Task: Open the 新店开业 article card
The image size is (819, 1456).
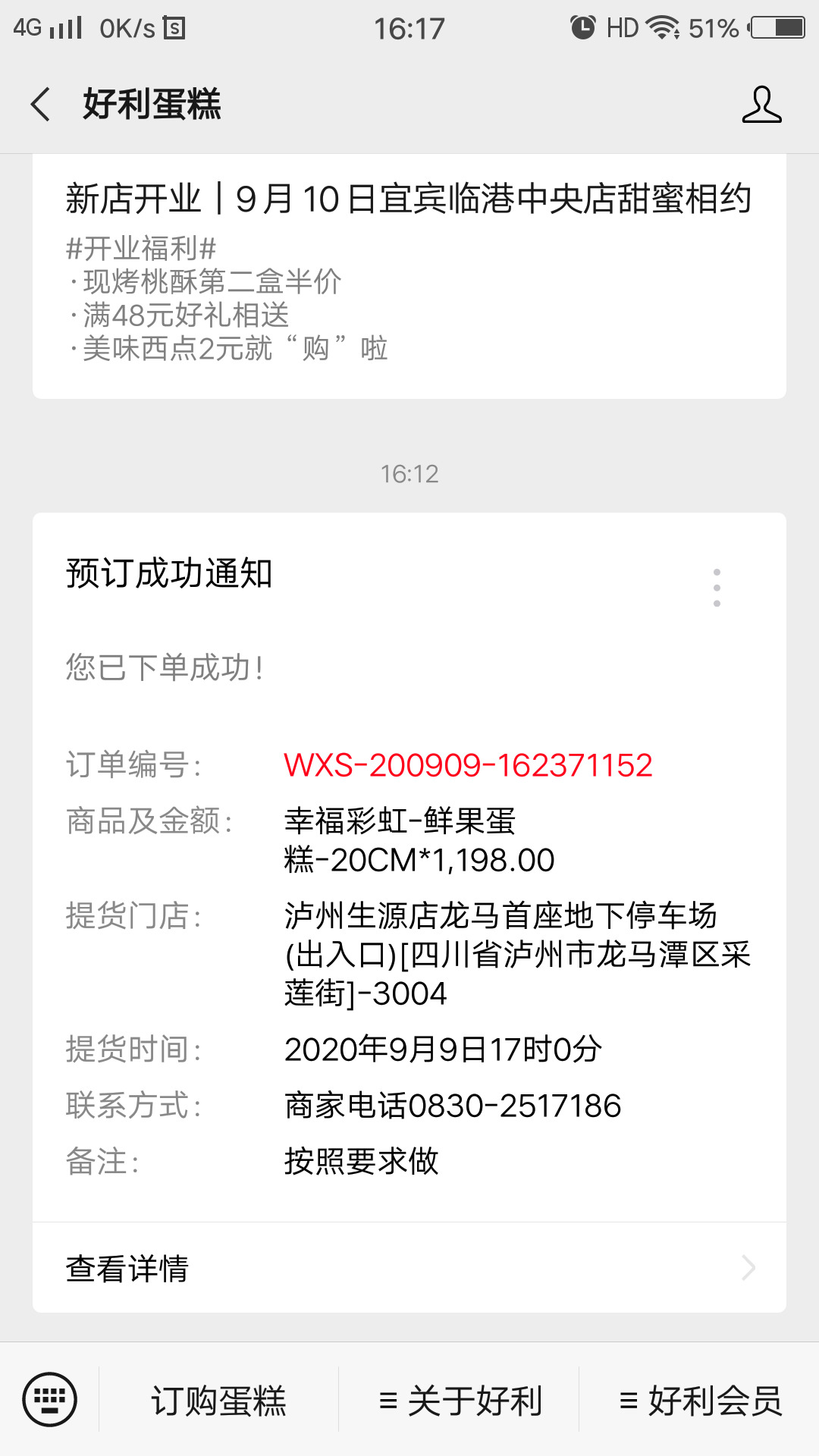Action: [x=409, y=276]
